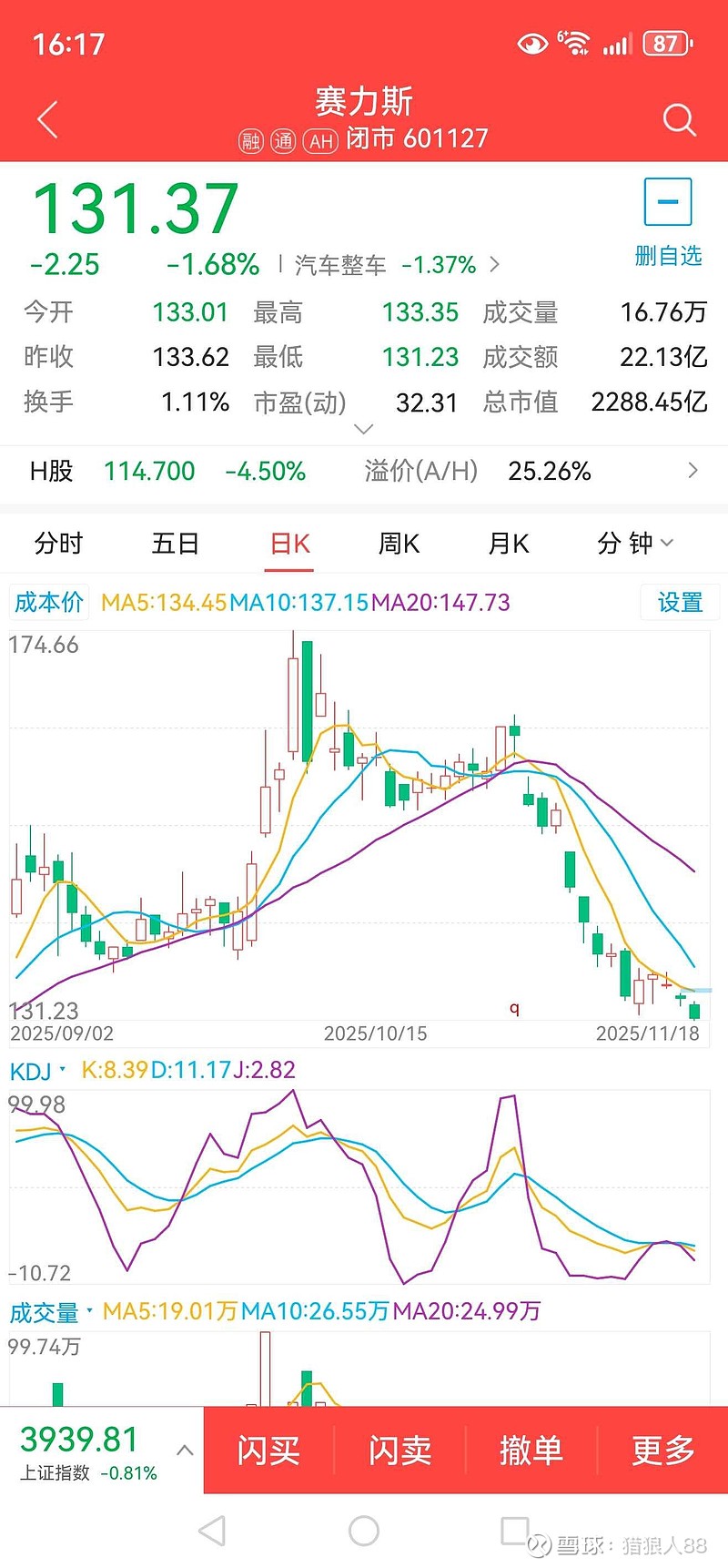Open search via the magnifier icon
Screen dimensions: 728x1568
(680, 118)
